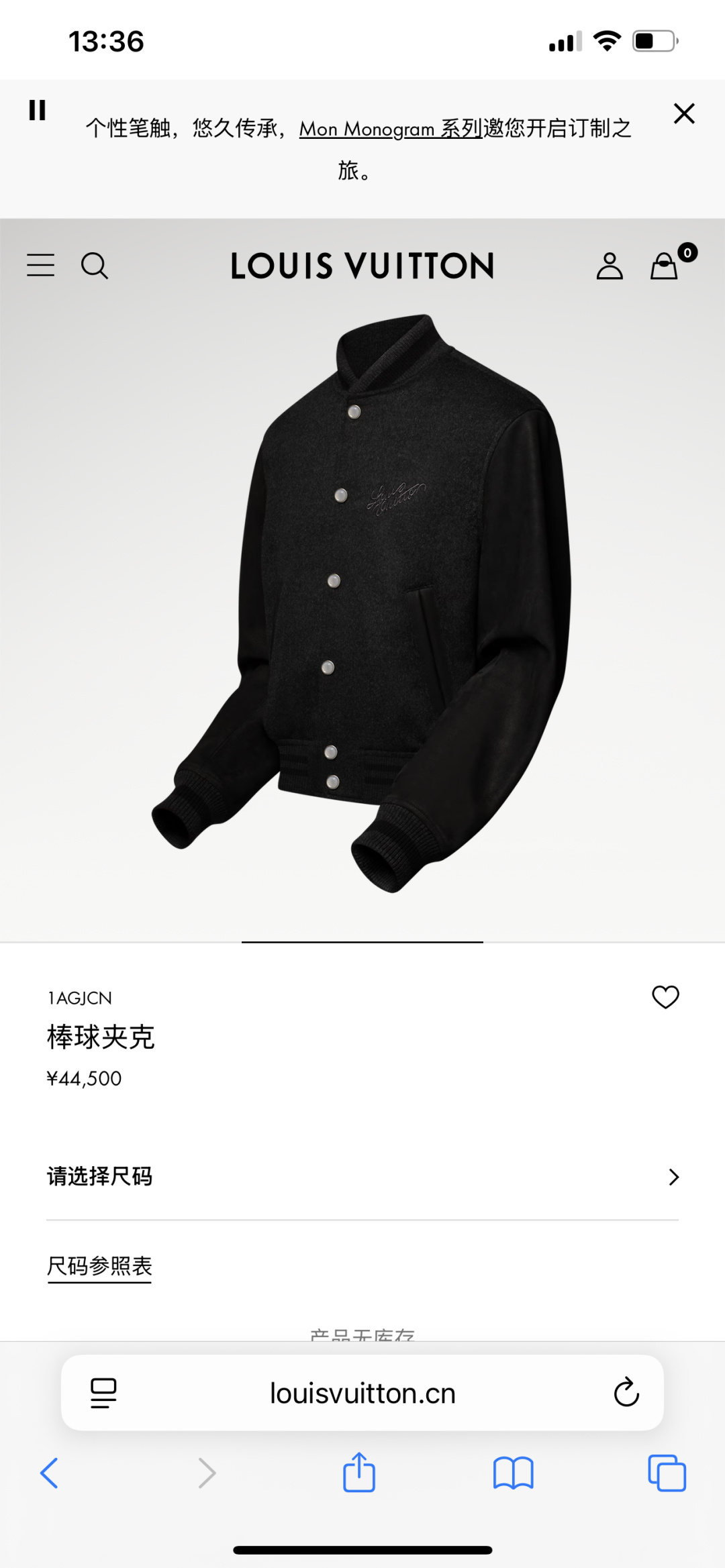Show all open Safari tabs
This screenshot has width=725, height=1568.
[667, 1473]
